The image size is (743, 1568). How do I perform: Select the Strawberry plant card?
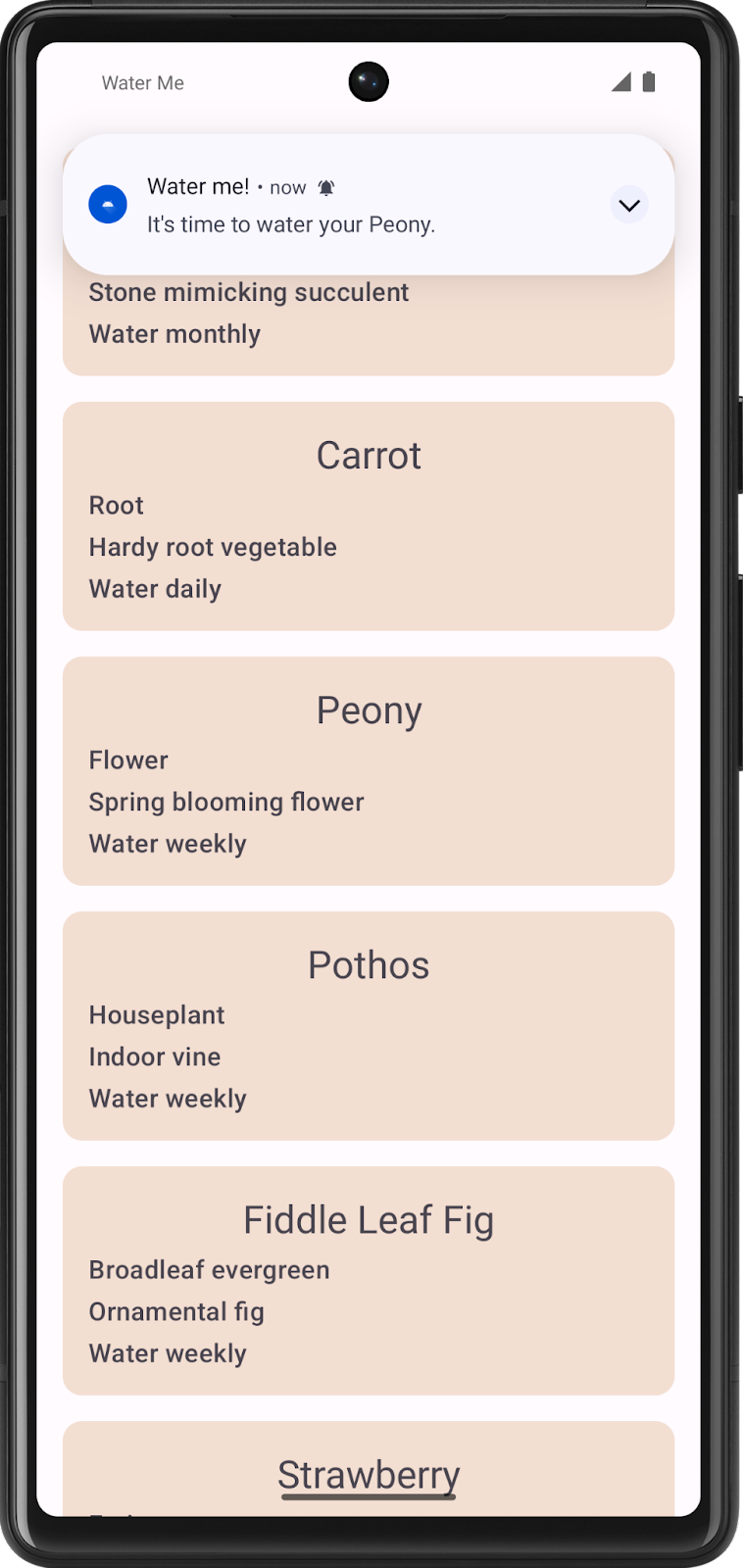[x=369, y=1470]
